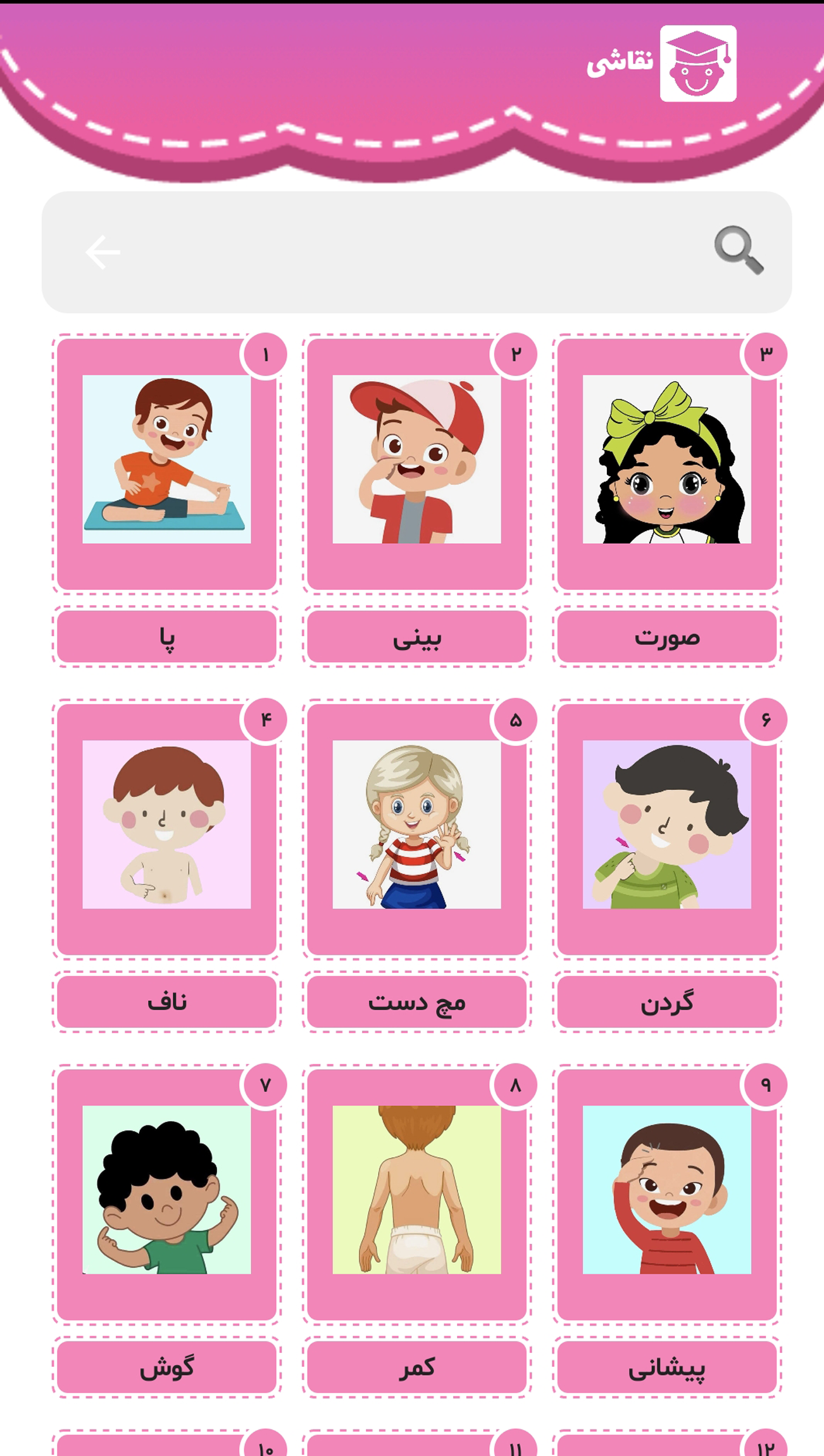824x1456 pixels.
Task: Open card 2, the بینی (nose) drawing
Action: coord(416,460)
